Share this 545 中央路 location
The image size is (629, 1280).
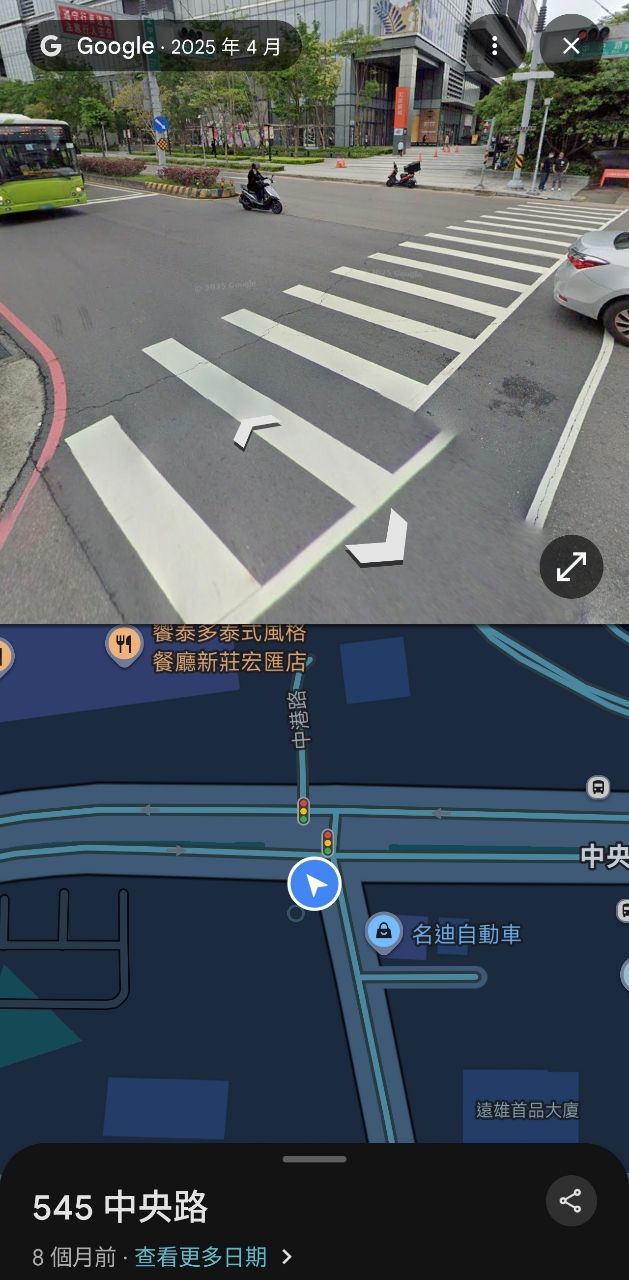click(x=571, y=1201)
